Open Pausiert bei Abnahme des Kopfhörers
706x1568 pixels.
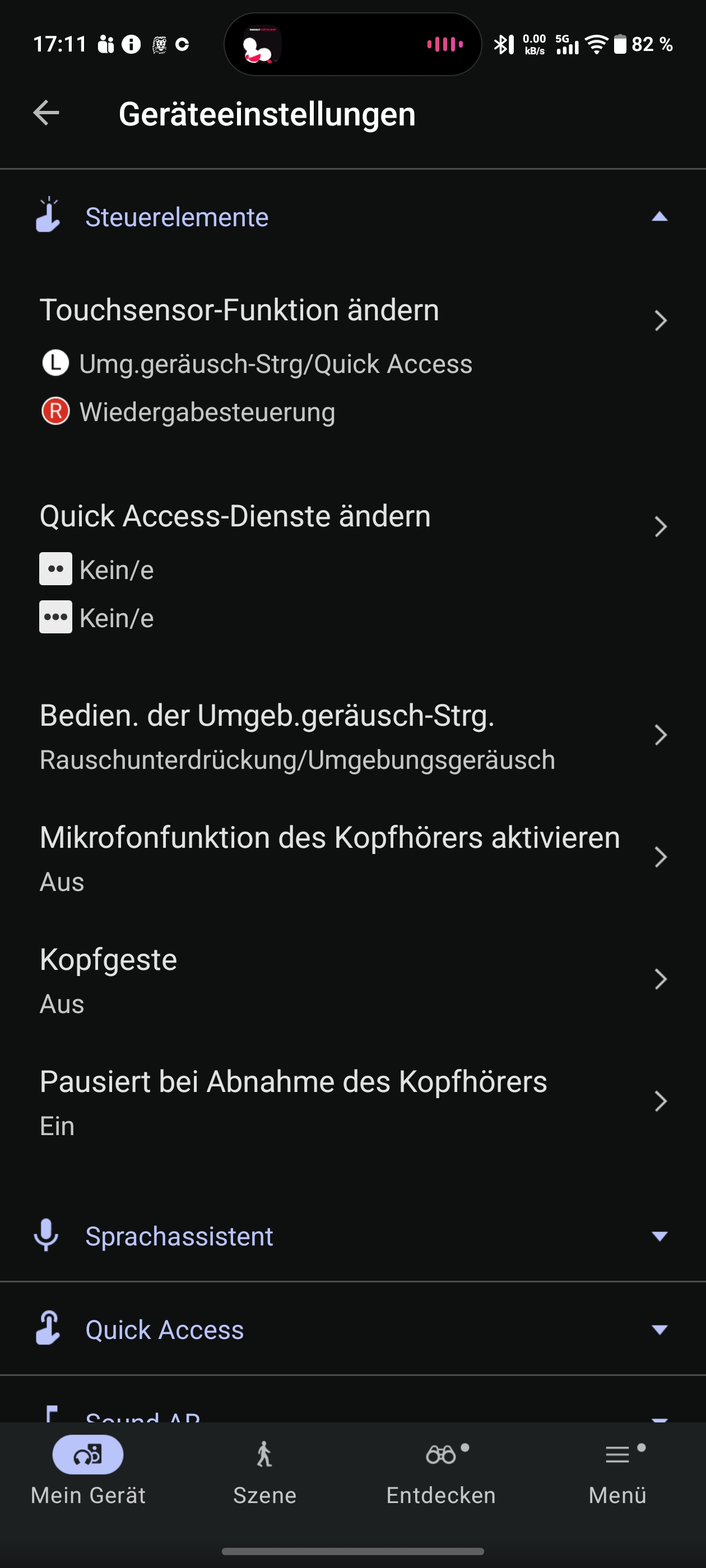(352, 1101)
